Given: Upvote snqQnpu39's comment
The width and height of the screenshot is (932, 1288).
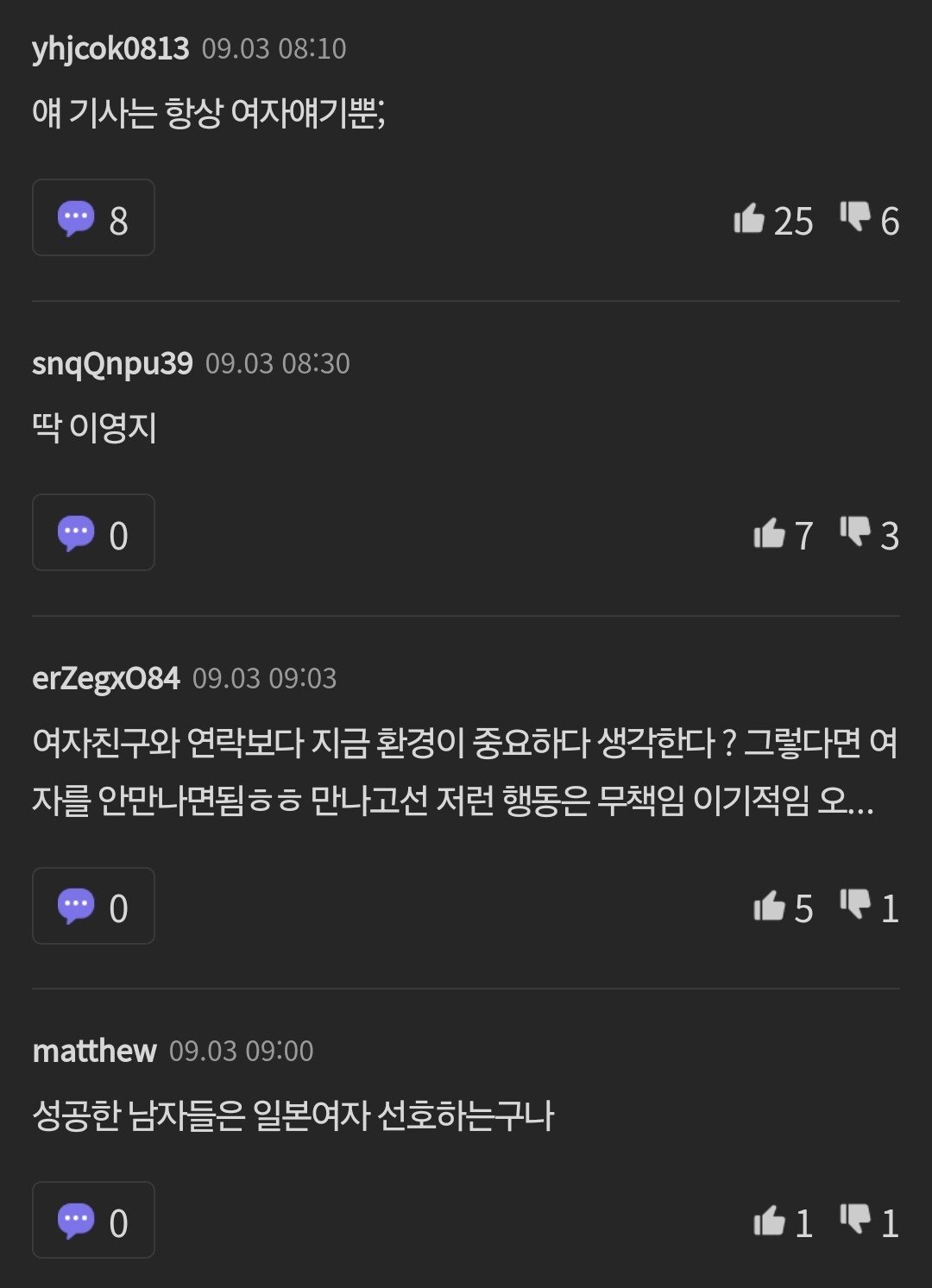Looking at the screenshot, I should [x=769, y=534].
